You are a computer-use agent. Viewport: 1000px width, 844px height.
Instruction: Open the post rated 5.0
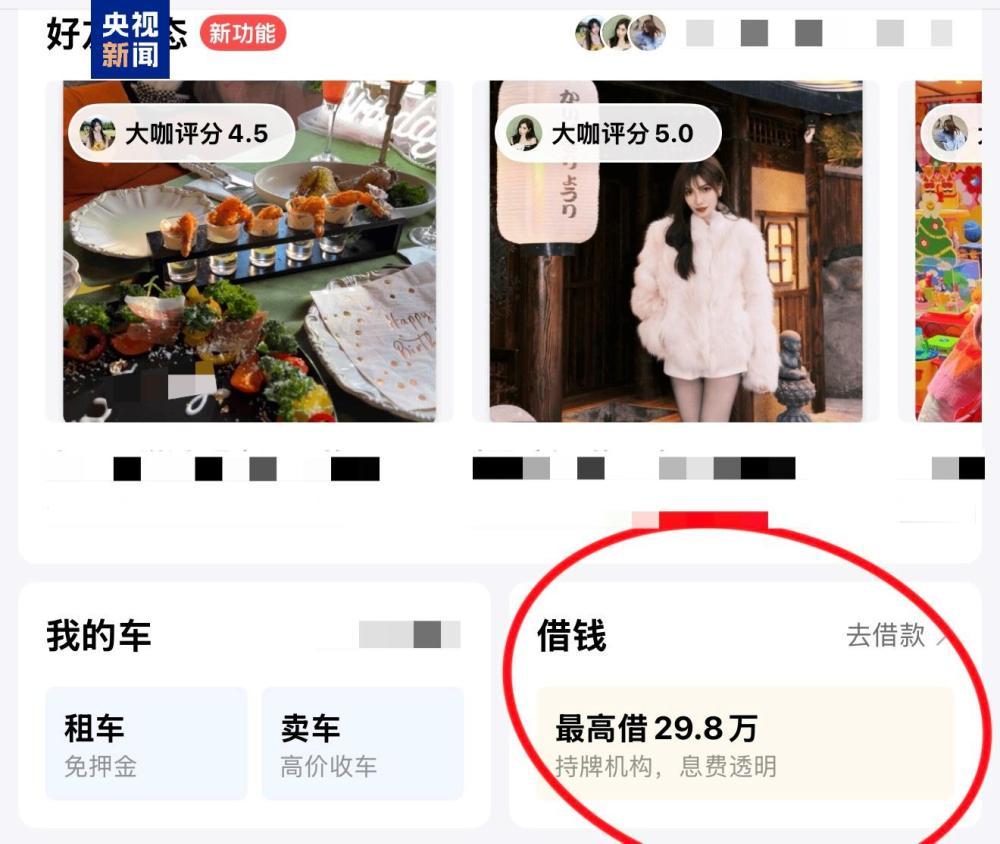click(675, 260)
